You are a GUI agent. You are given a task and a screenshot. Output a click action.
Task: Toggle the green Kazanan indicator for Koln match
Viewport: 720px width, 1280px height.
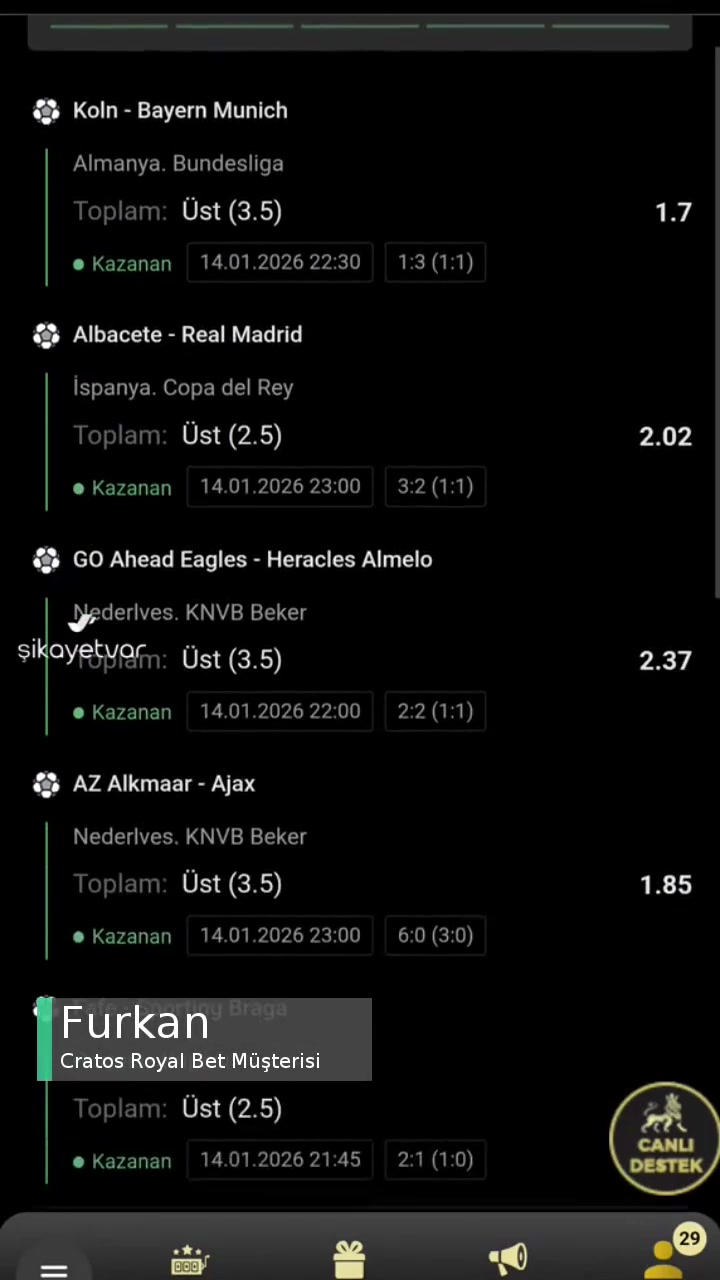[x=78, y=263]
